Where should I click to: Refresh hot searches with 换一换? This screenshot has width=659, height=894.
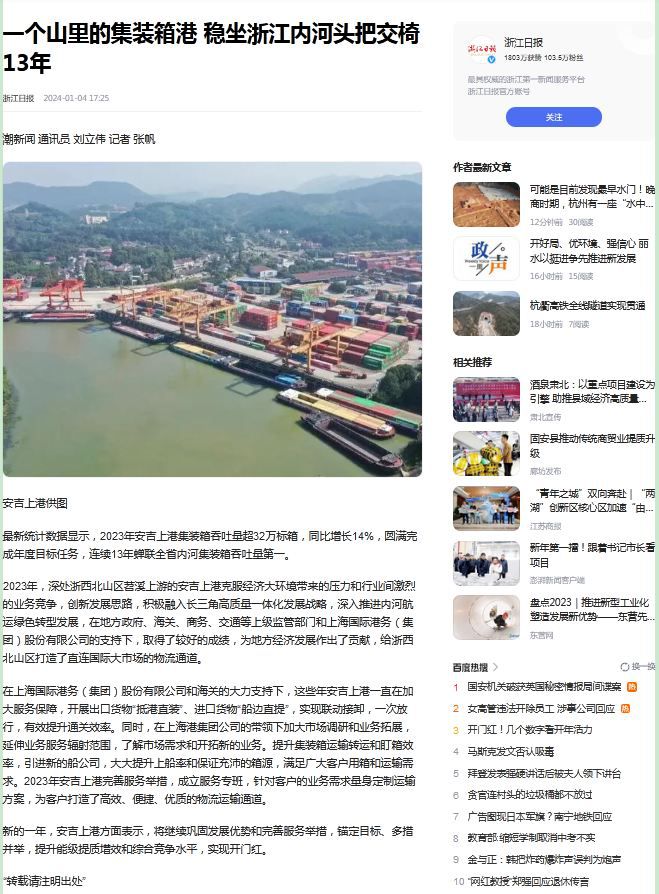[637, 666]
